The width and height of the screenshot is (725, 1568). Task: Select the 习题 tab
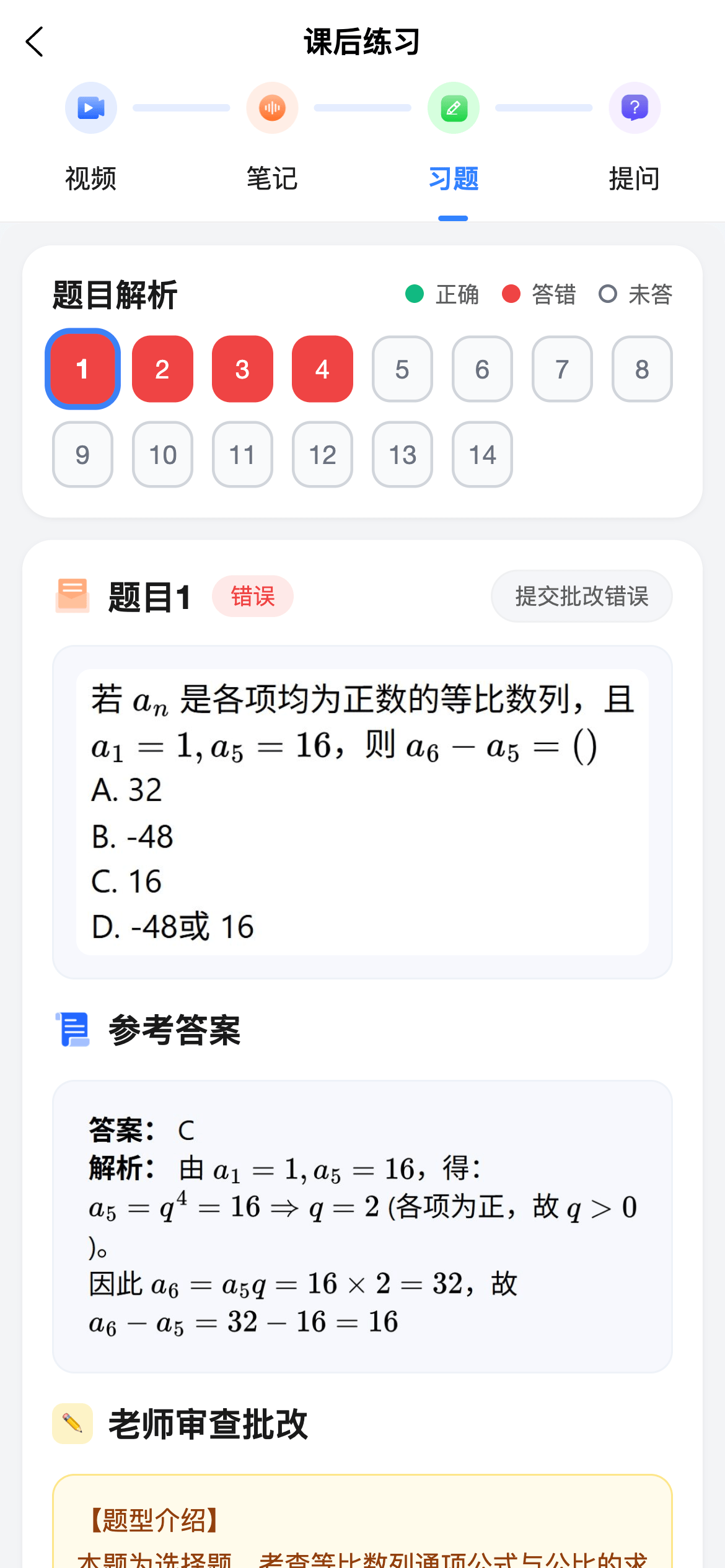(454, 138)
